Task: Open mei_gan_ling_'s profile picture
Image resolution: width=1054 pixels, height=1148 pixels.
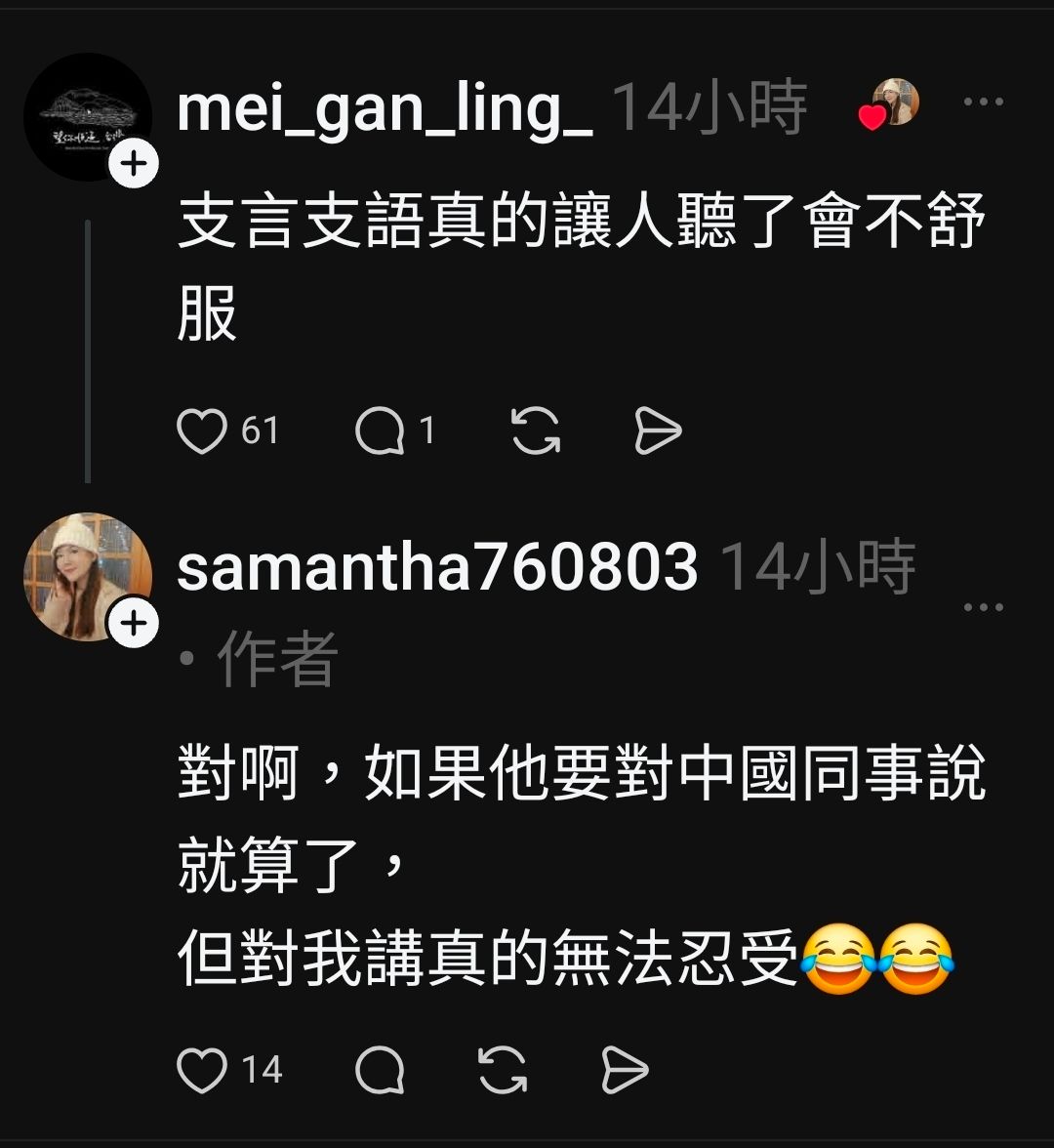Action: coord(86,115)
